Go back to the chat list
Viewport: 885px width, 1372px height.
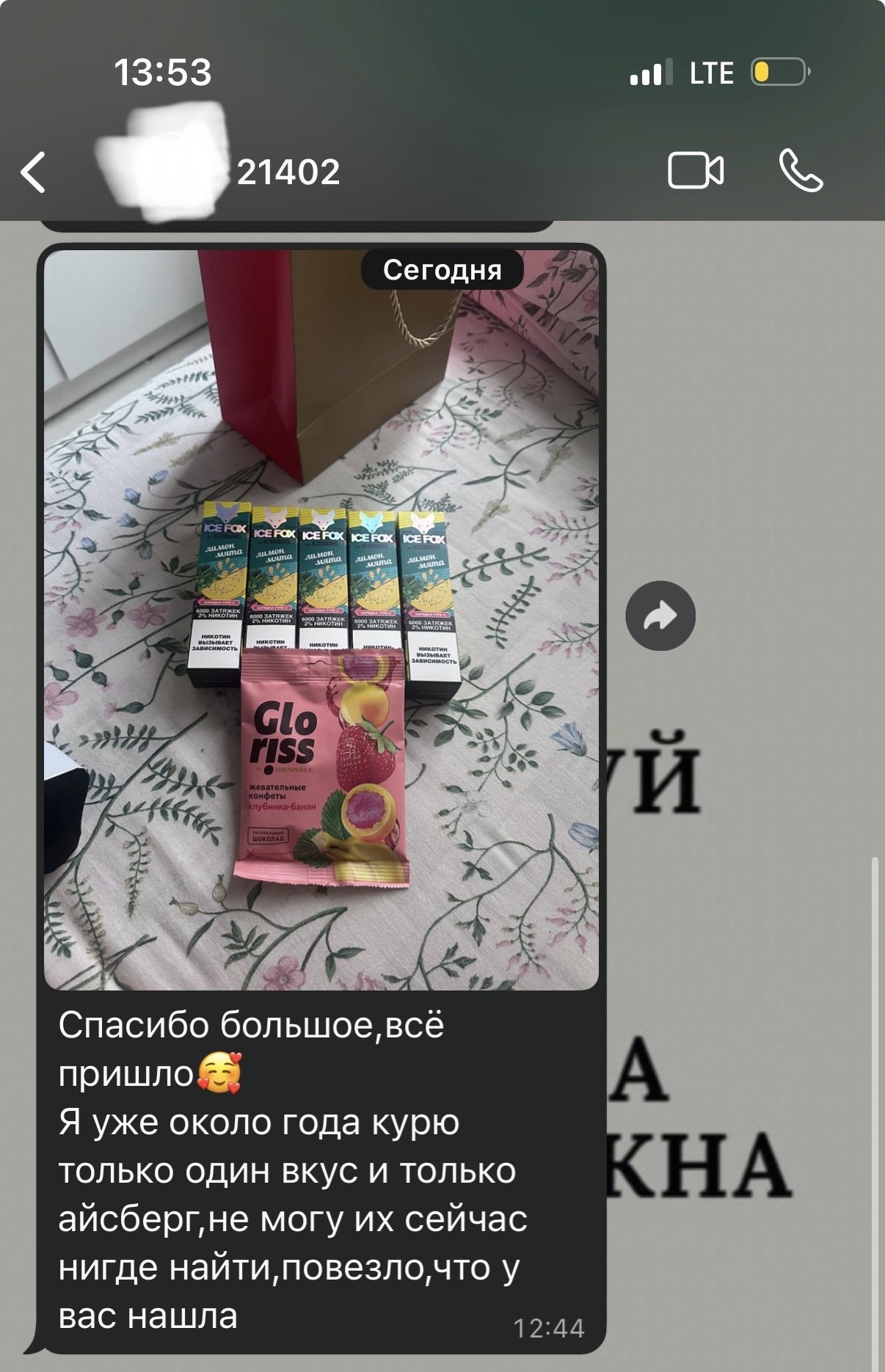[x=33, y=172]
